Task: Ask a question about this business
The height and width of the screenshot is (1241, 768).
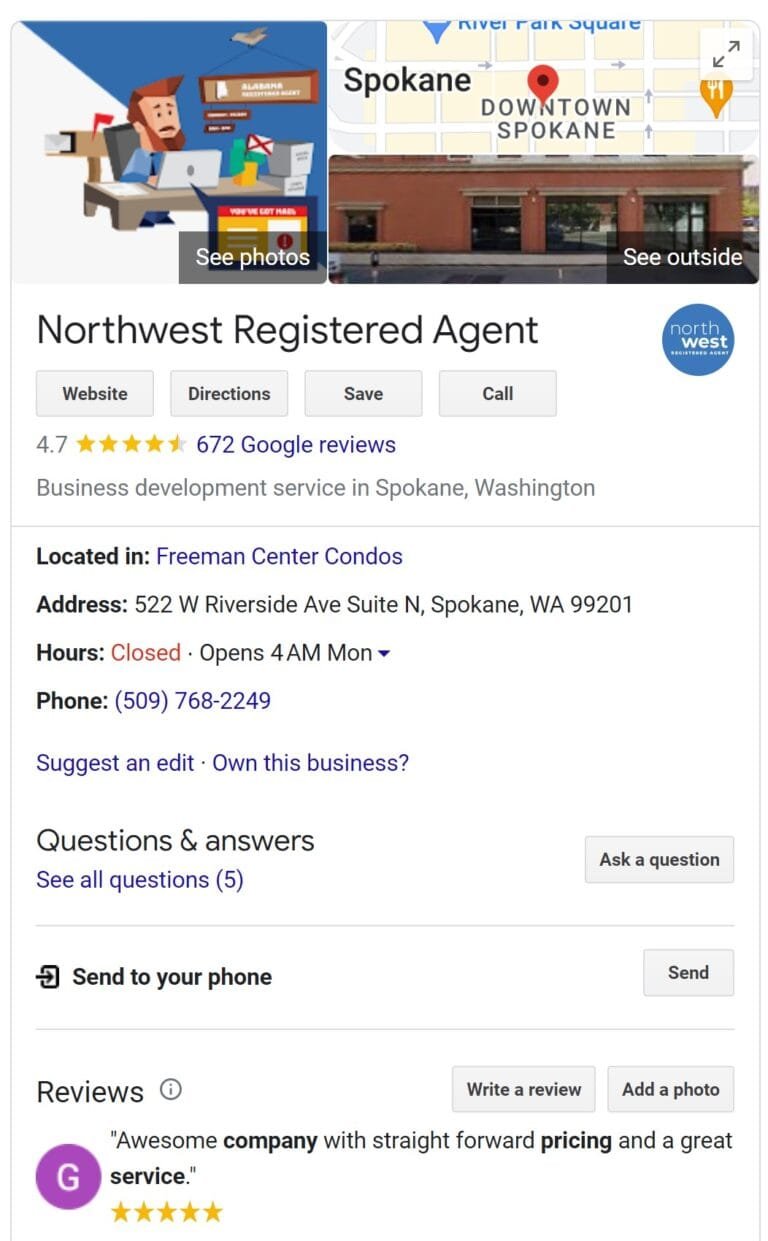Action: pos(659,859)
